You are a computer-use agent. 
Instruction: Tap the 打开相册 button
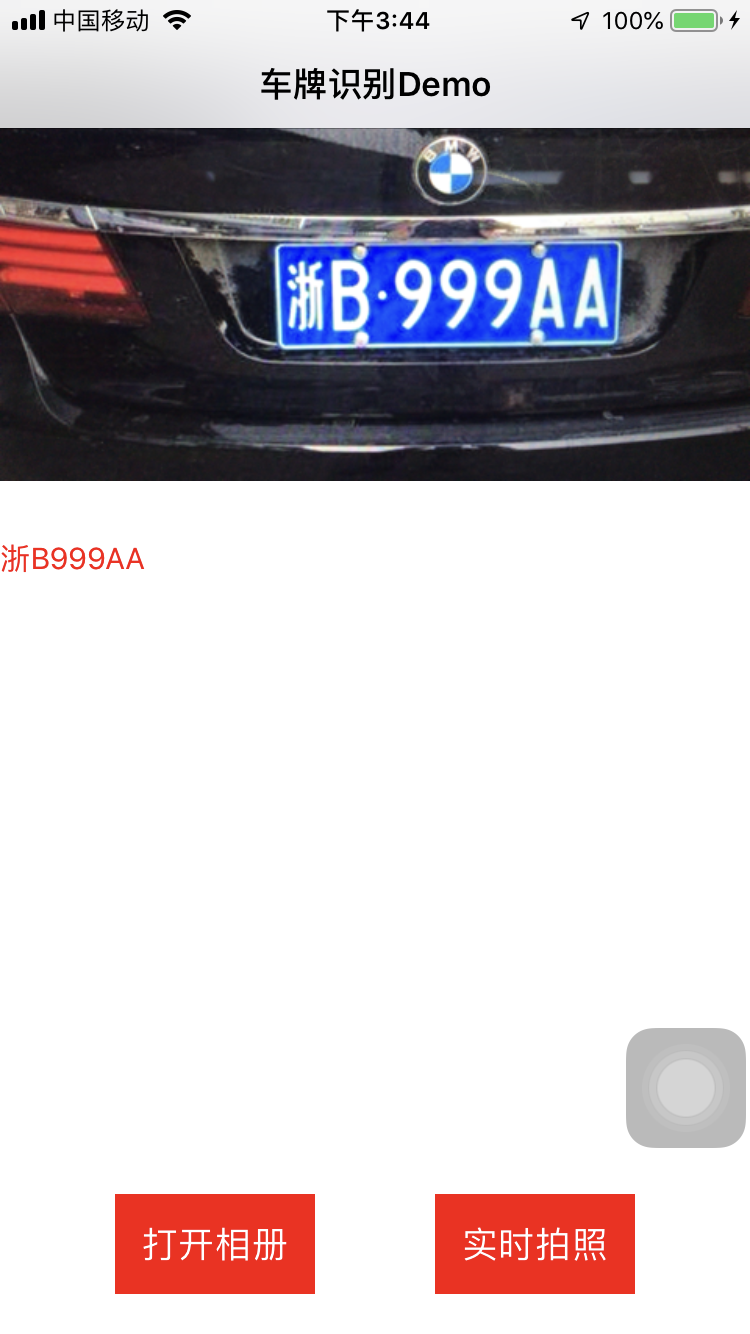pos(215,1244)
